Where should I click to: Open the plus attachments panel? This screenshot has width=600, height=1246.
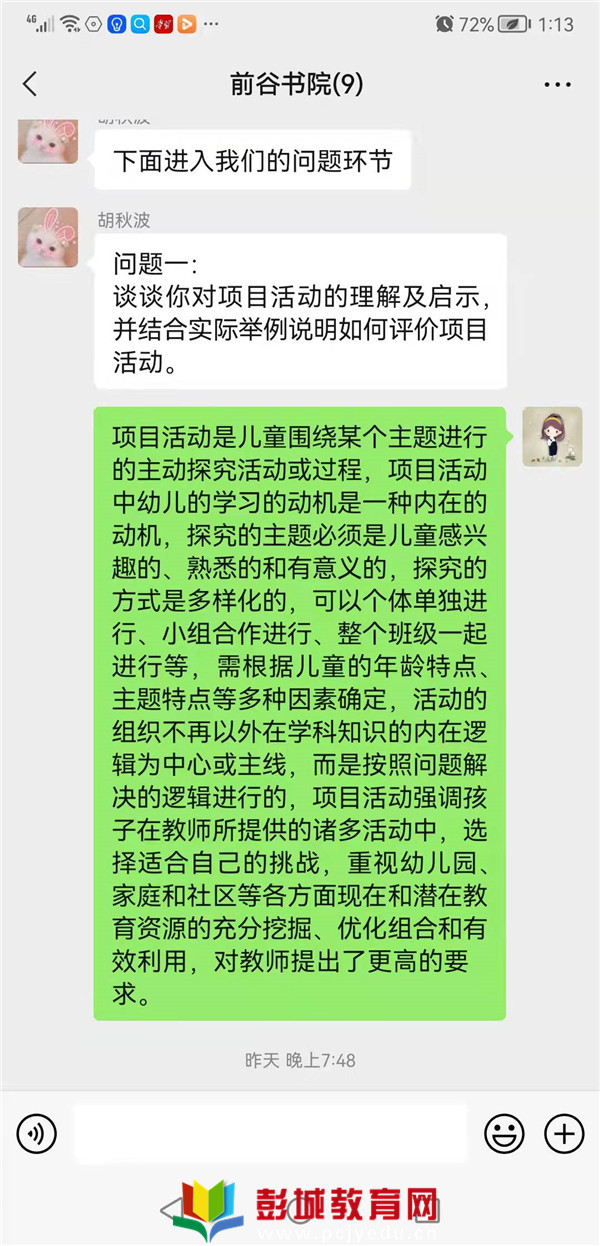pyautogui.click(x=564, y=1133)
